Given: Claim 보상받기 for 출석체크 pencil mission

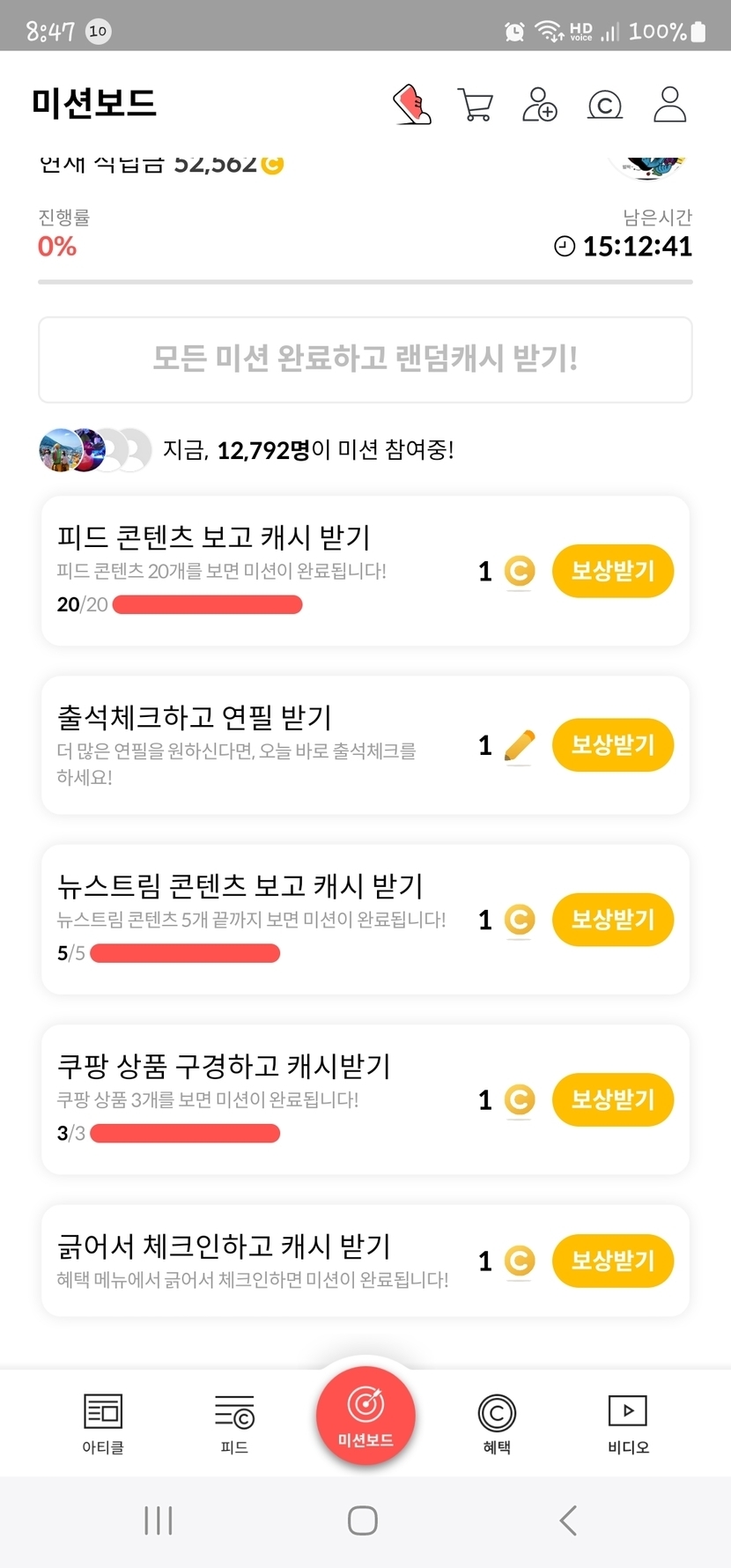Looking at the screenshot, I should coord(613,745).
